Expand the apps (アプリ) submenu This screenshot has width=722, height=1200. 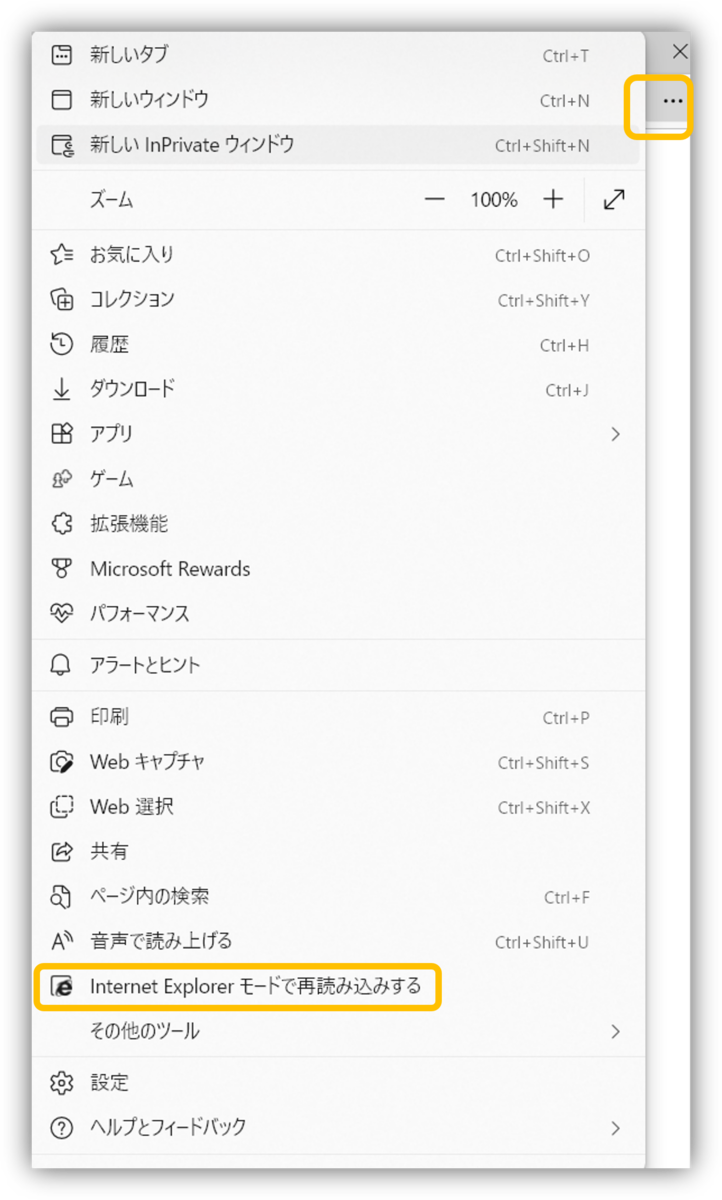click(x=338, y=434)
